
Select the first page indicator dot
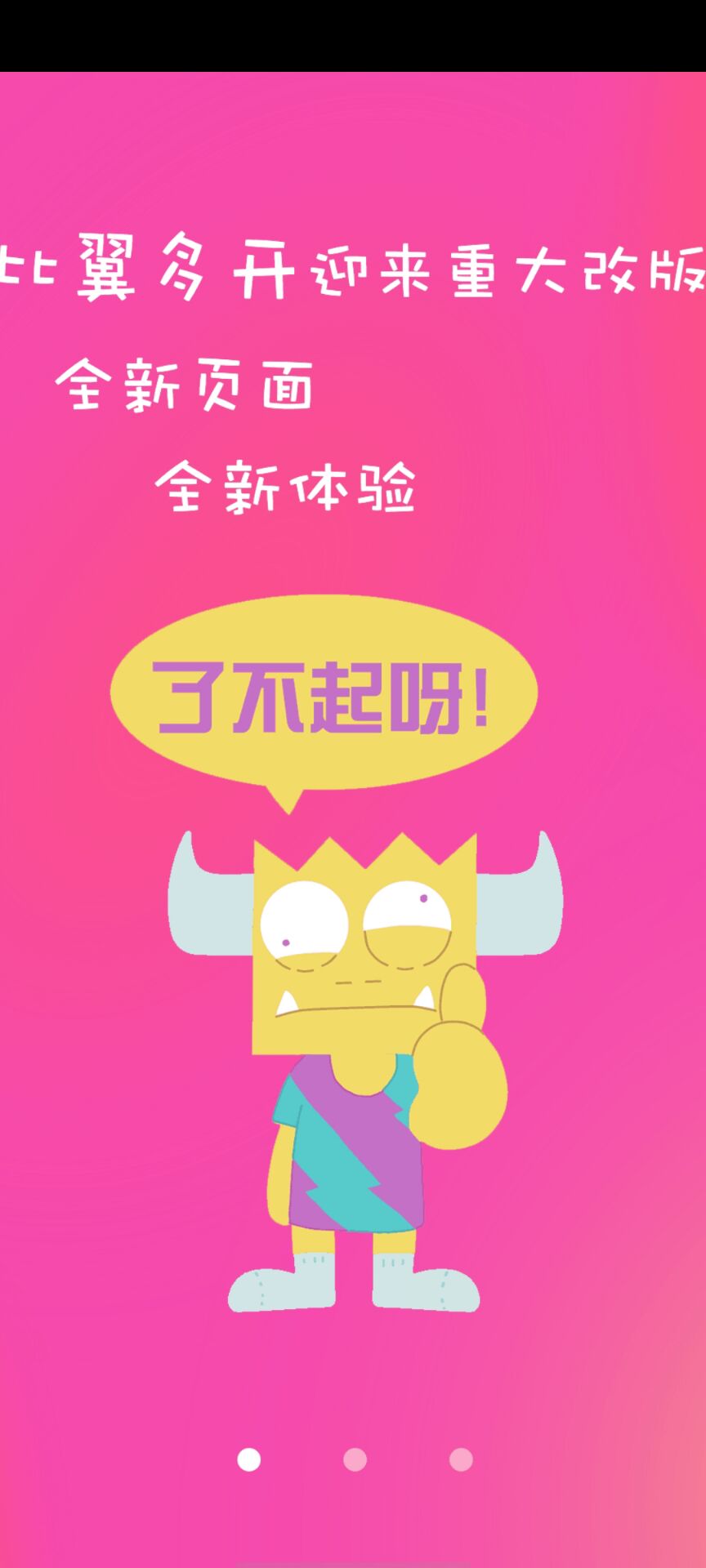(248, 1459)
